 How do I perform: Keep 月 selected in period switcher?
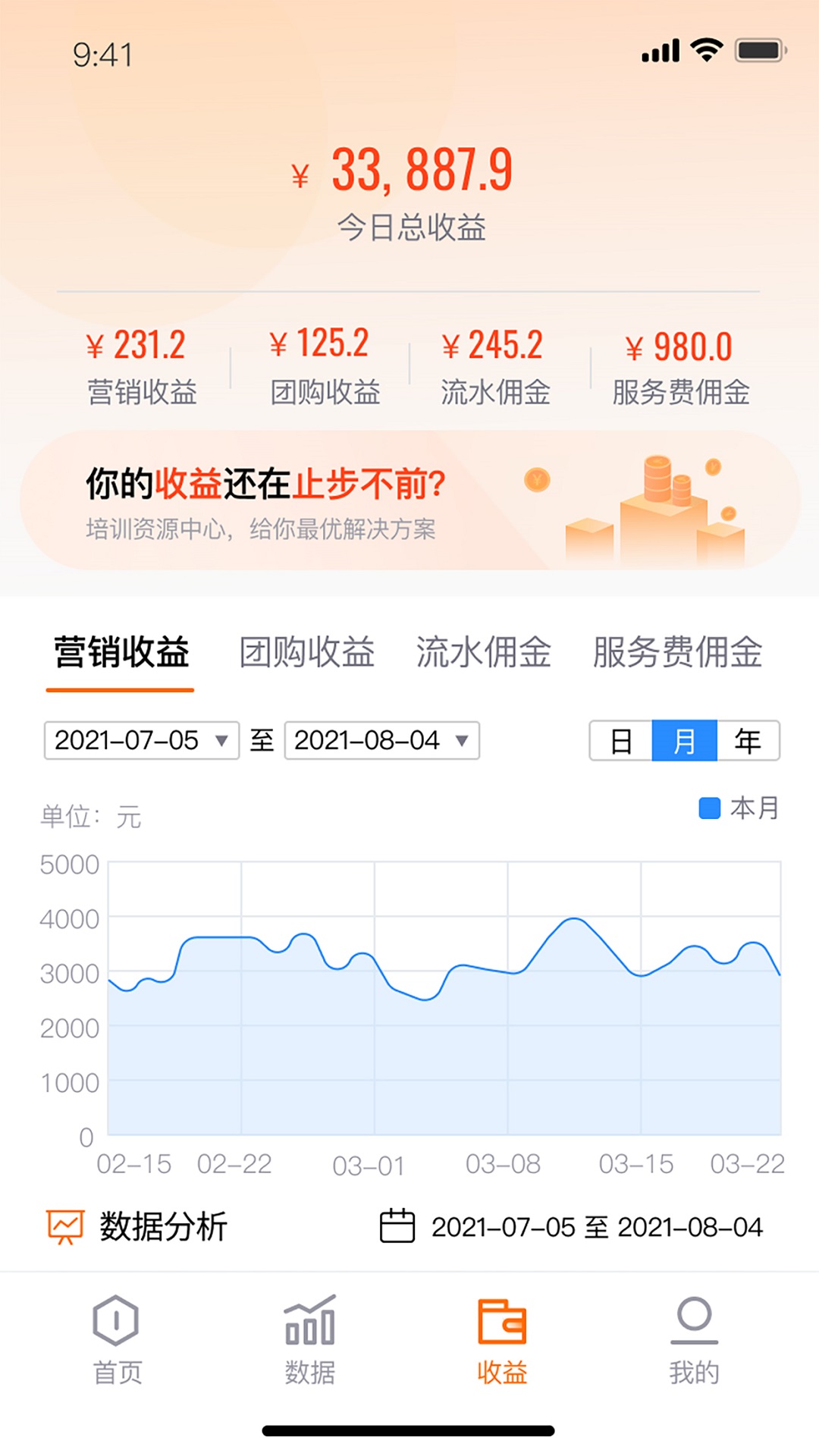click(x=684, y=742)
